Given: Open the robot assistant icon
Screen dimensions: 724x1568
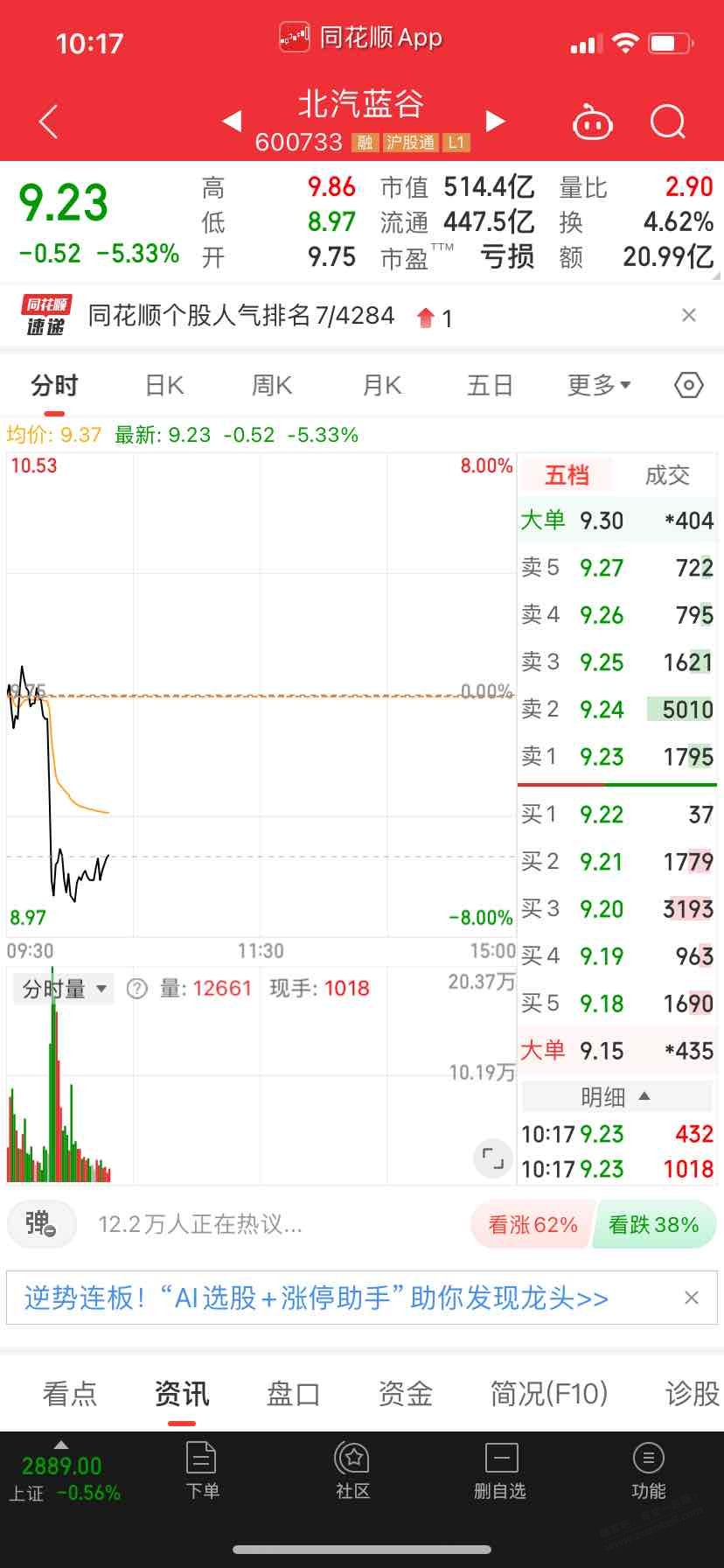Looking at the screenshot, I should (x=592, y=122).
